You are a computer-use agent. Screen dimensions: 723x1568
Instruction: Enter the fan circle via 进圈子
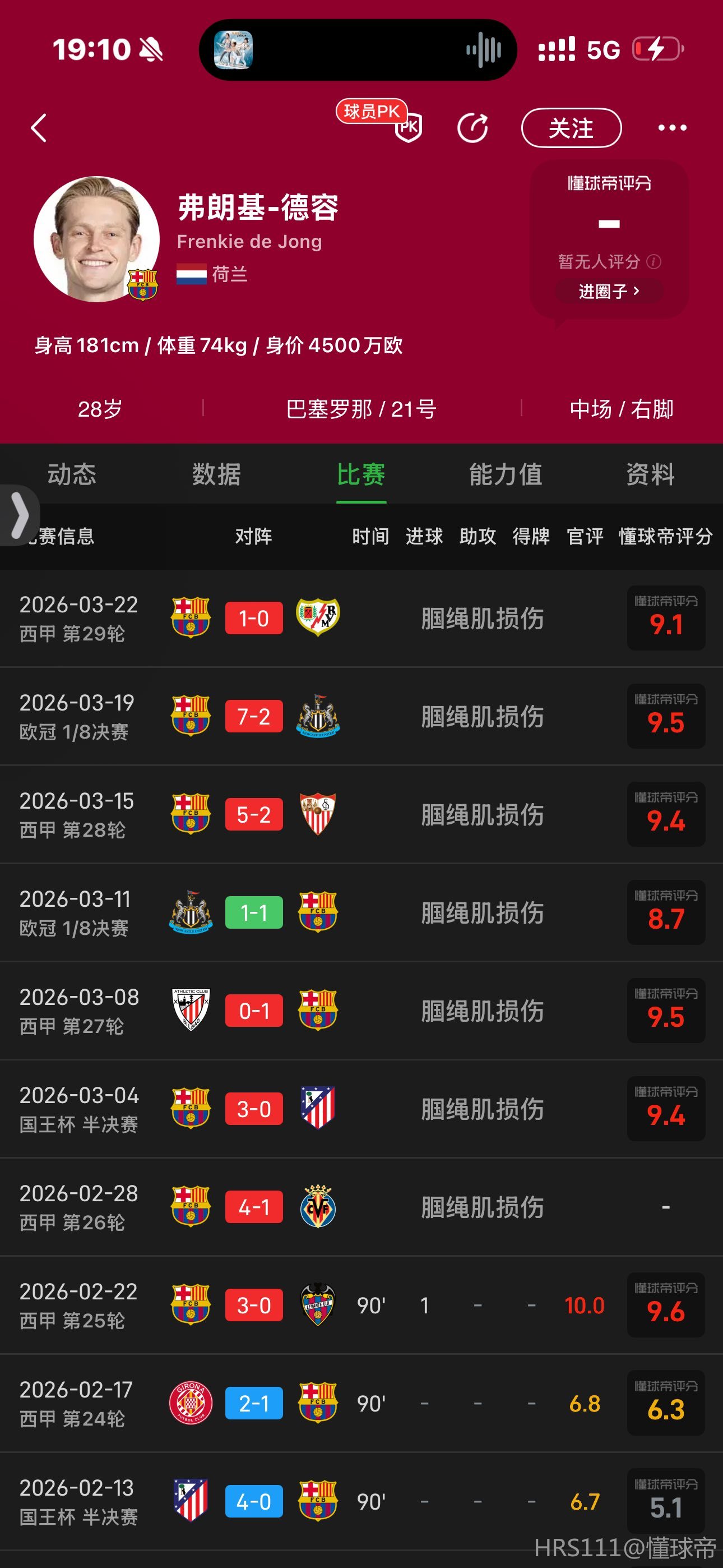point(609,292)
